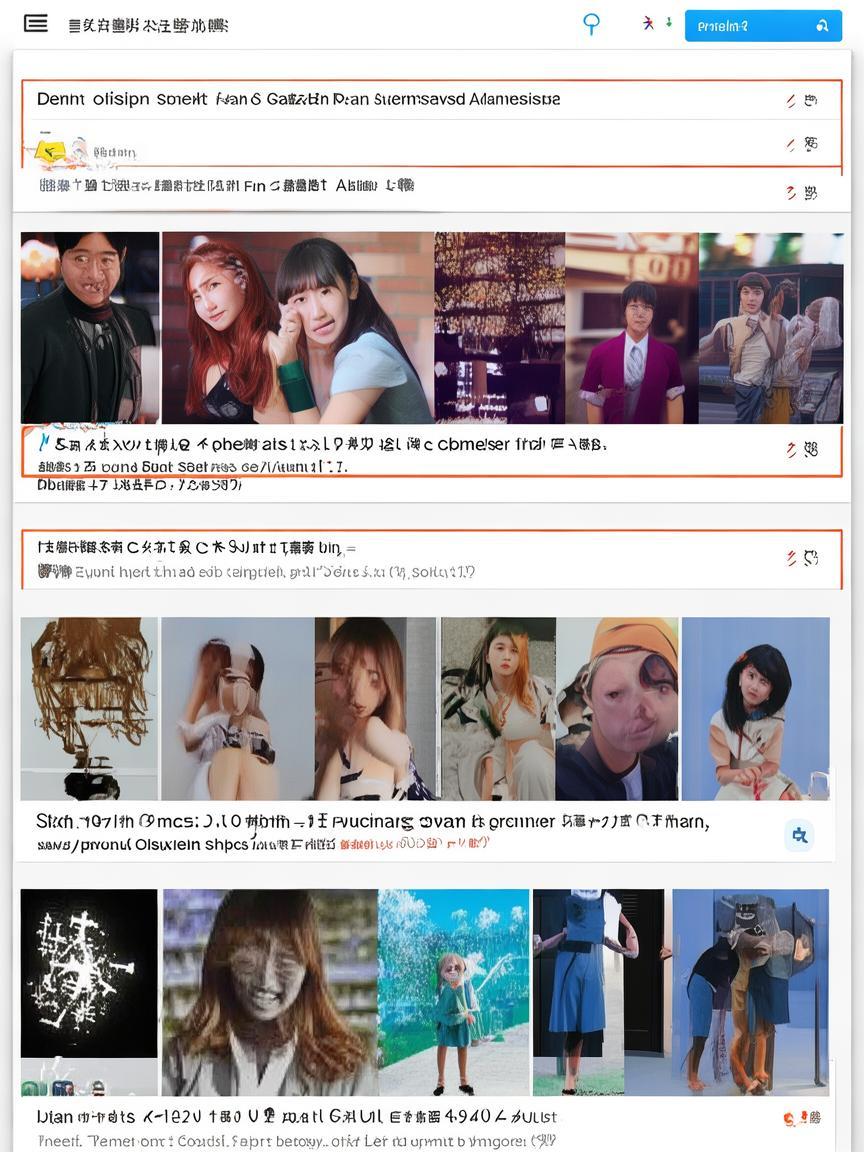Open the black-and-white photo of smiling woman
864x1152 pixels.
pyautogui.click(x=270, y=991)
